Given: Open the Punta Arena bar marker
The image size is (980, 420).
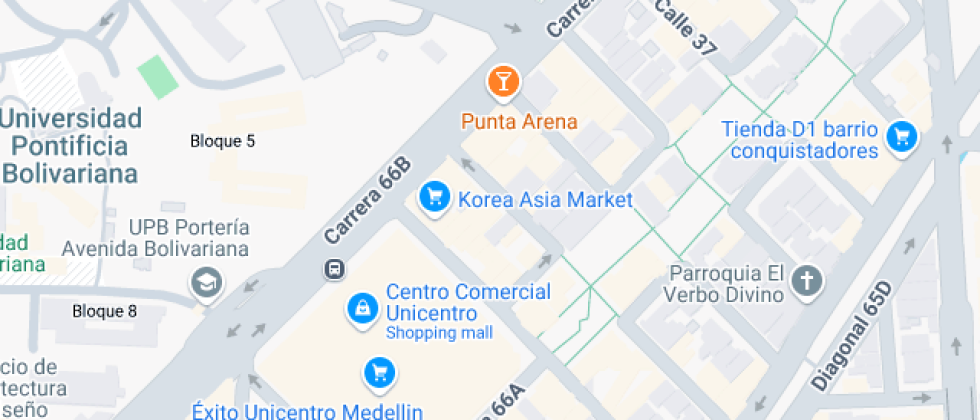Looking at the screenshot, I should [x=503, y=82].
